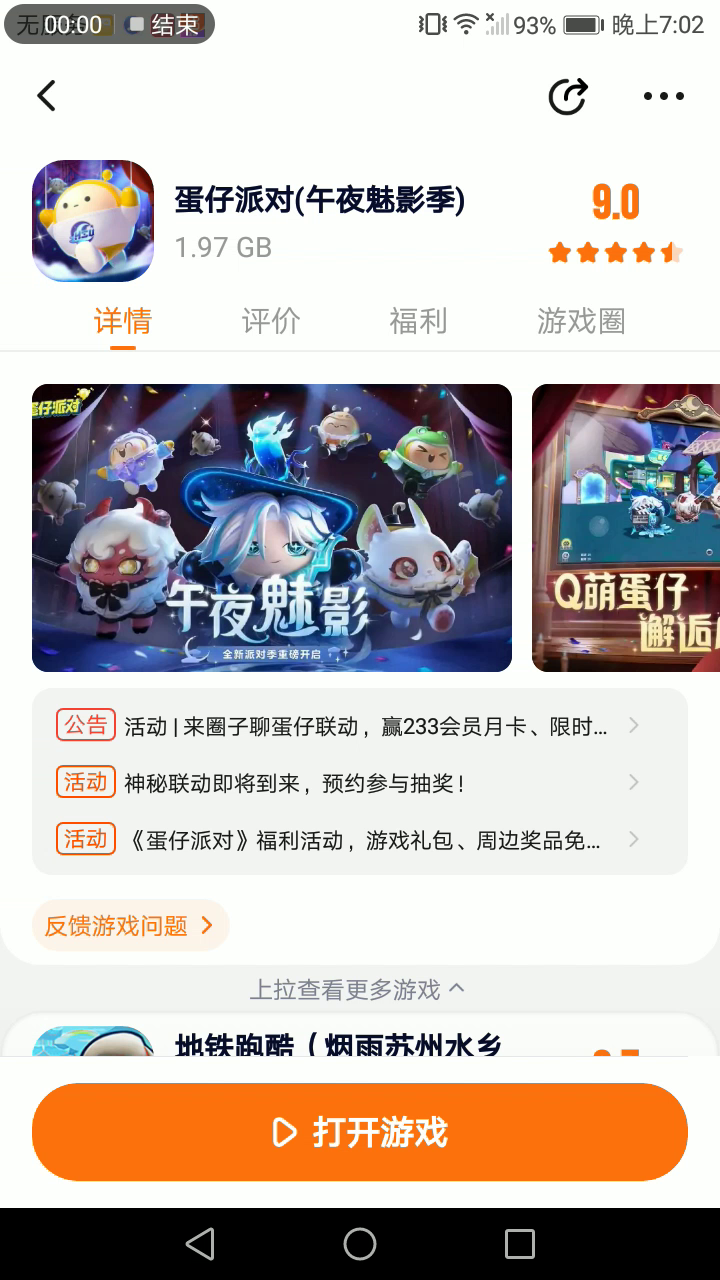Switch to the 评价 tab

(271, 321)
